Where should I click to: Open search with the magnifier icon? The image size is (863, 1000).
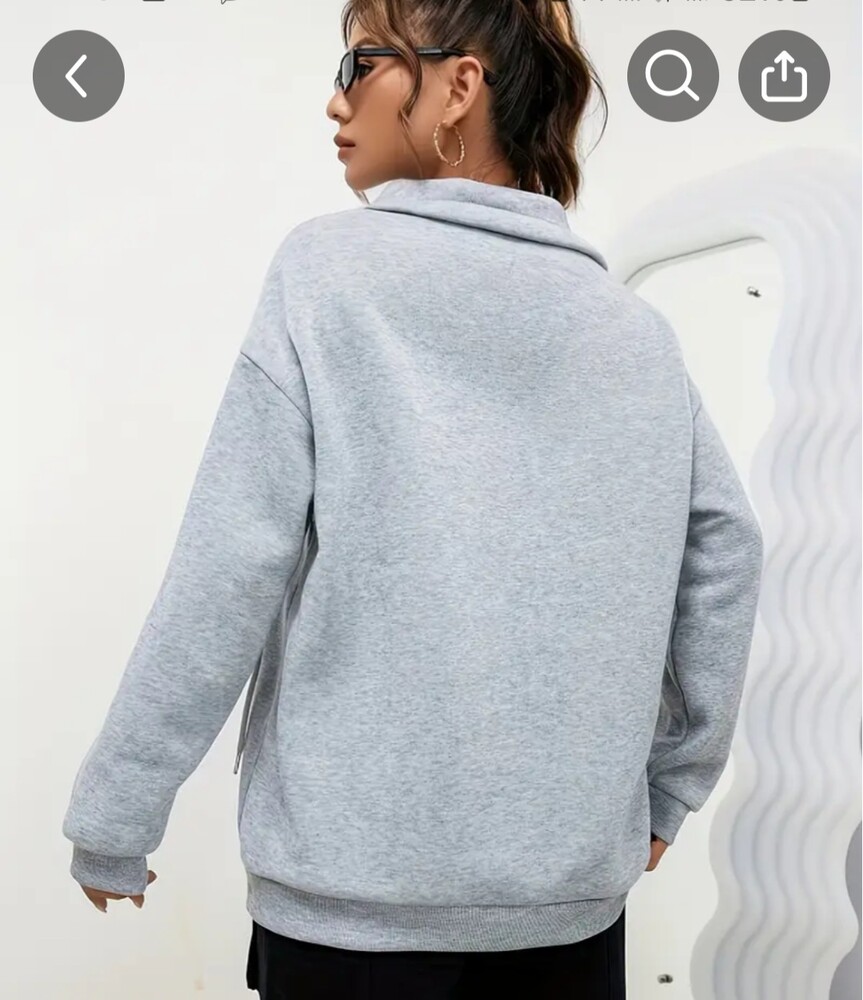click(x=672, y=76)
